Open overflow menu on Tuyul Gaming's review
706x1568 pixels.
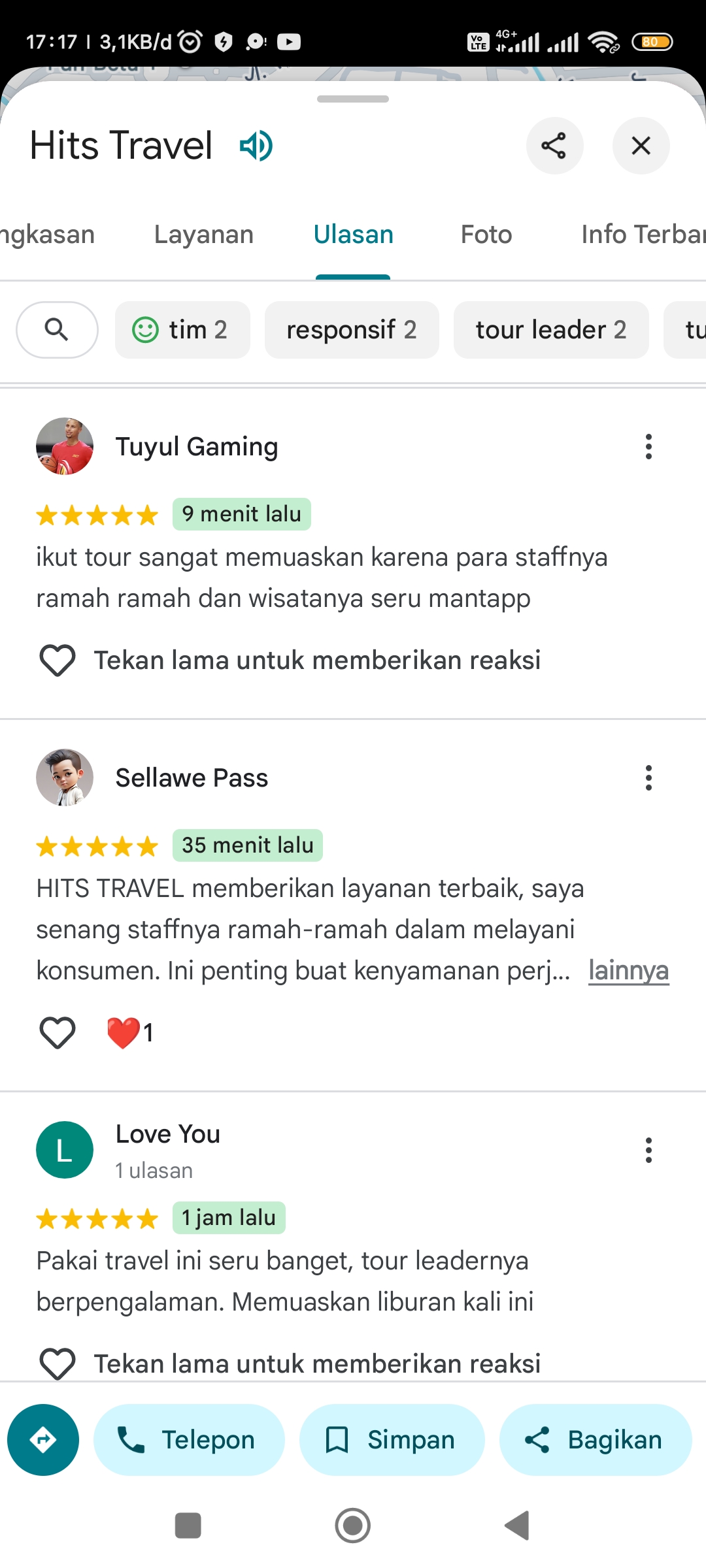click(648, 447)
